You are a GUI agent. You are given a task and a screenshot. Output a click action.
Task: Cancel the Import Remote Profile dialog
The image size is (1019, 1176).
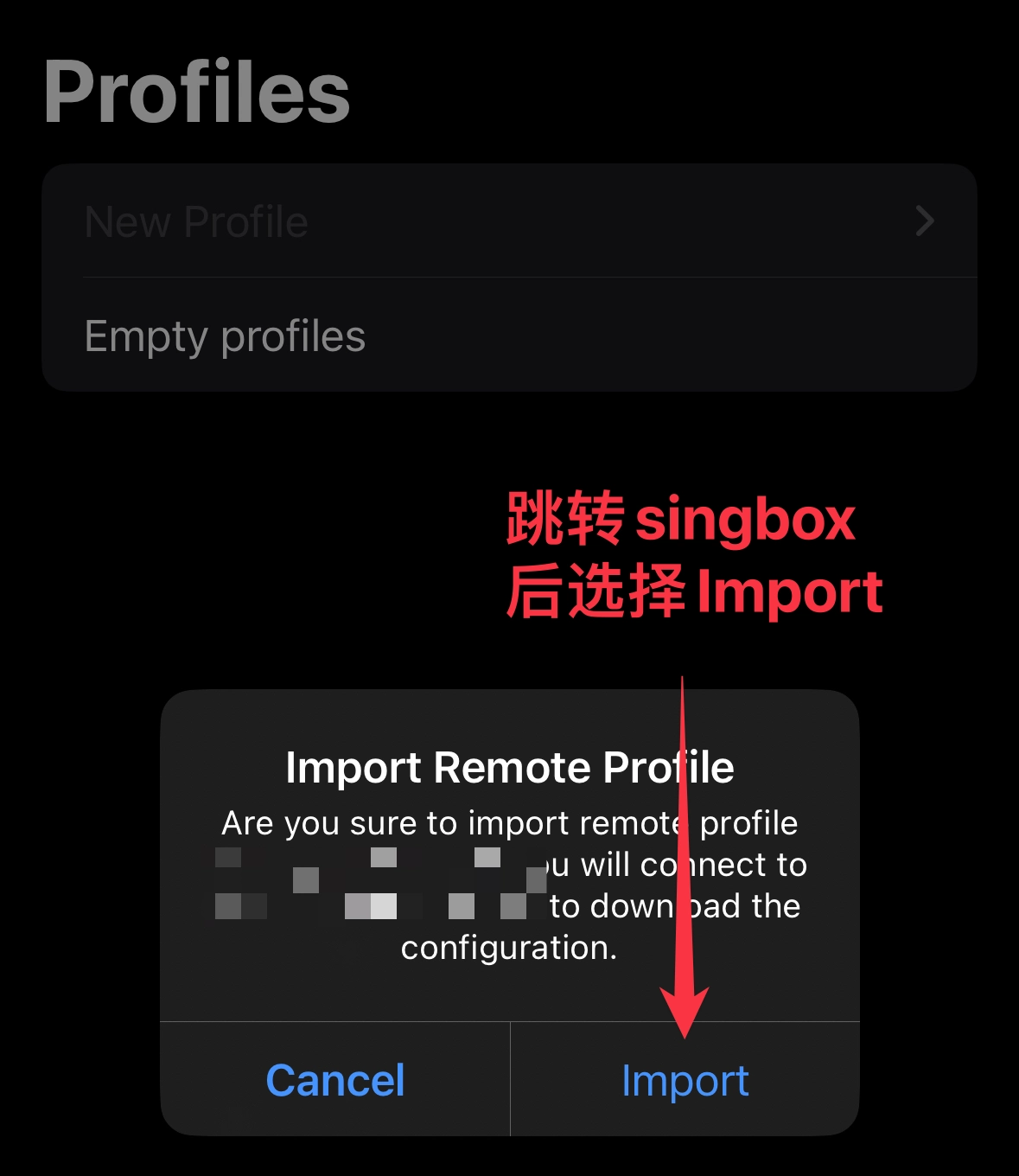335,1080
